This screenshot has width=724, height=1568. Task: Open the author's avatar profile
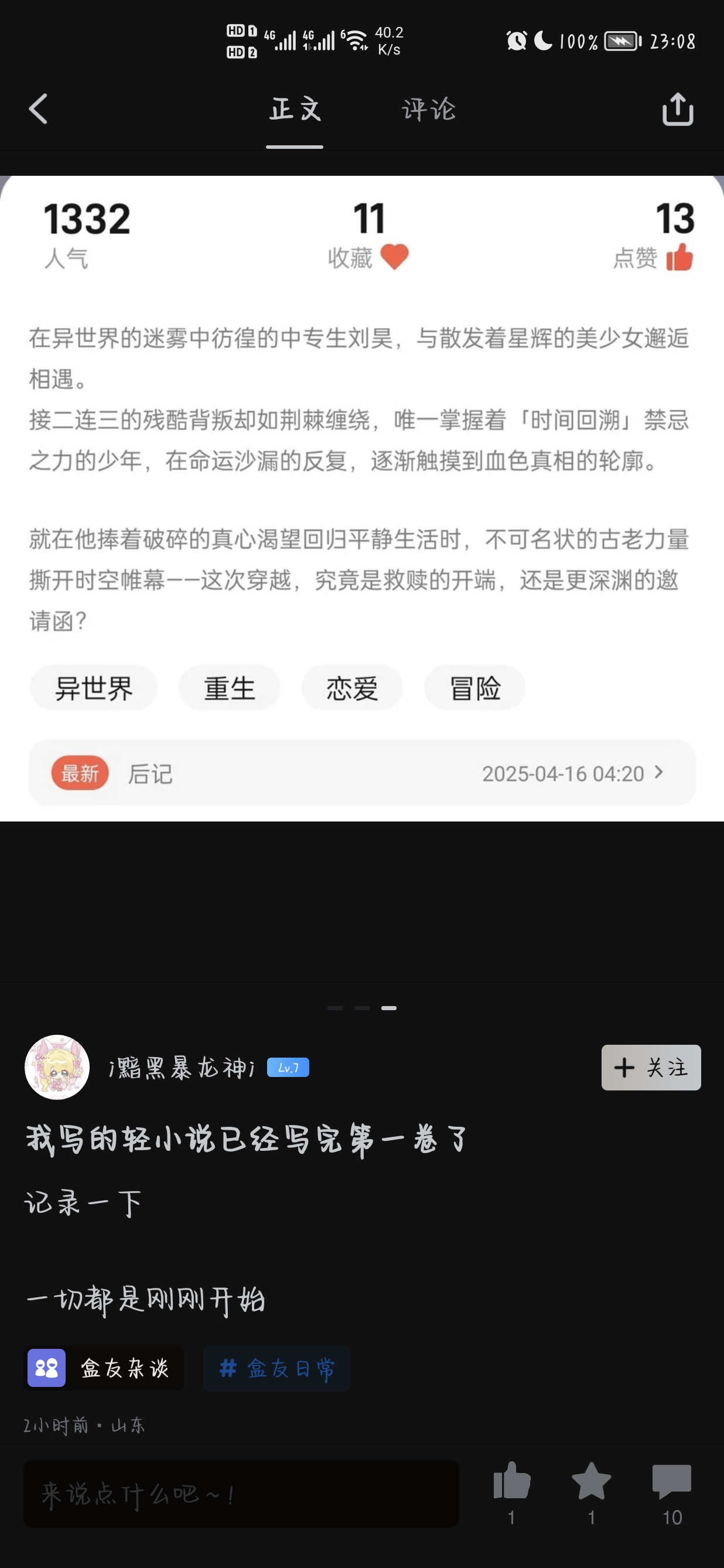tap(57, 1068)
